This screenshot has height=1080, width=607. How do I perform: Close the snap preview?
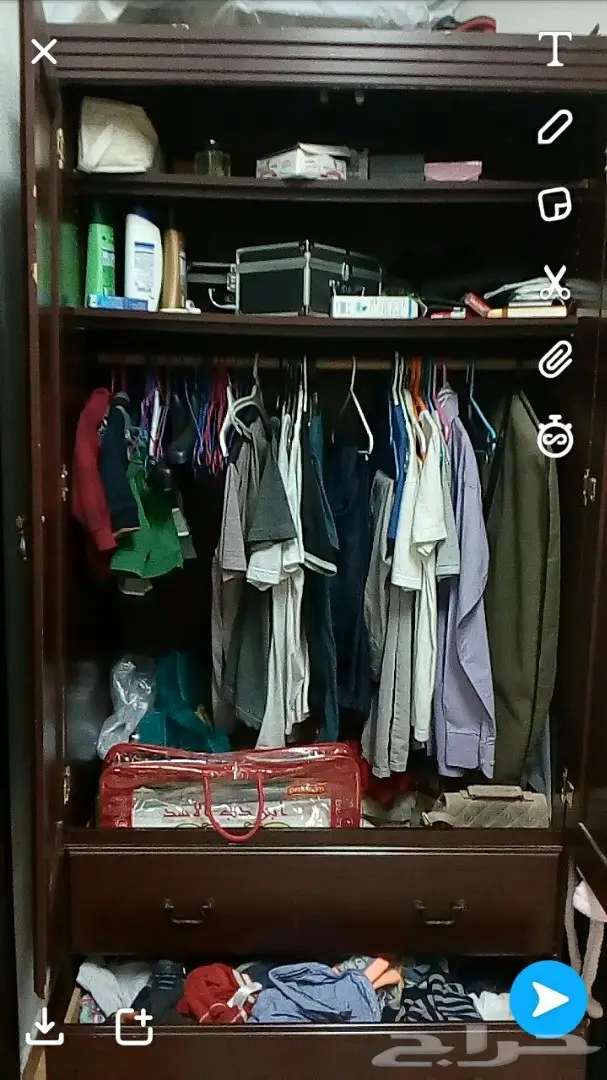click(44, 51)
